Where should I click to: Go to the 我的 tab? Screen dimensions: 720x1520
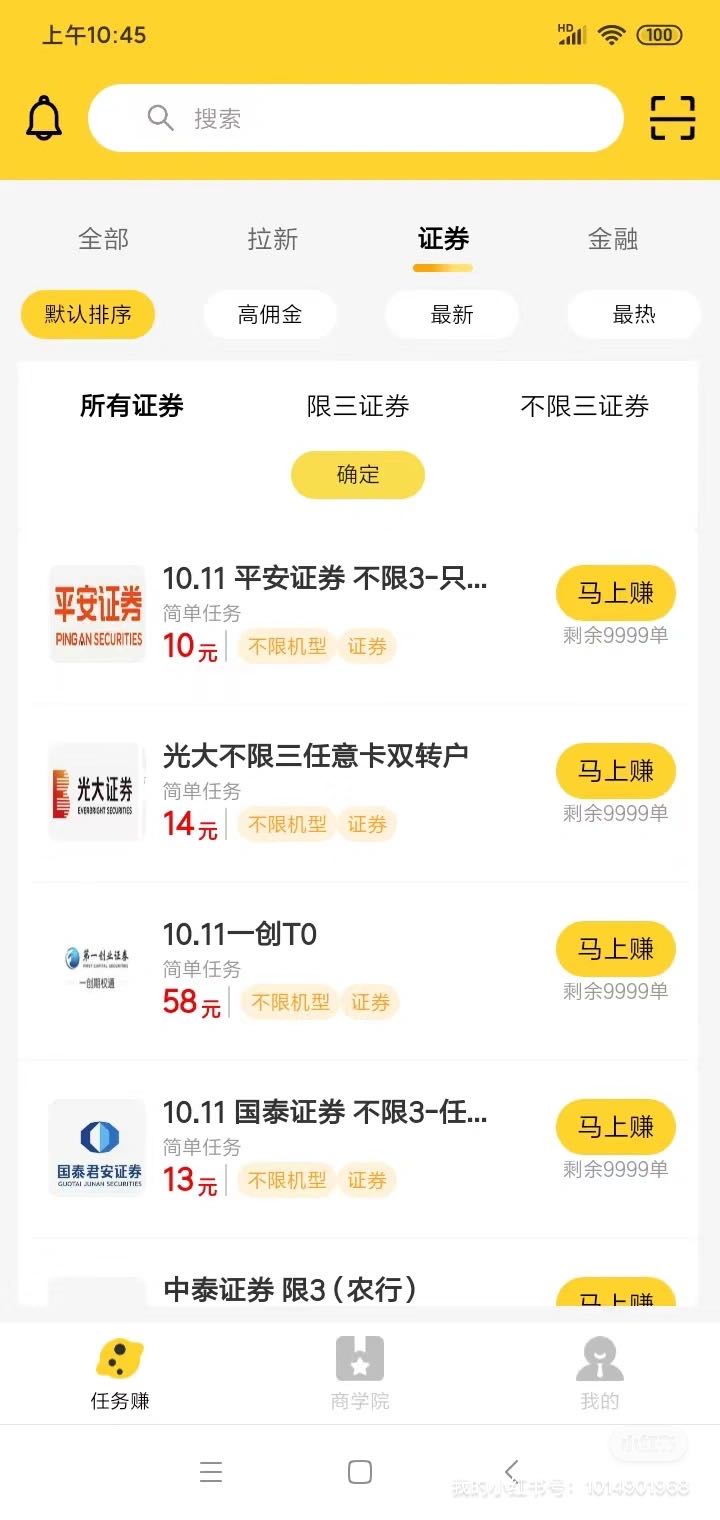600,1374
